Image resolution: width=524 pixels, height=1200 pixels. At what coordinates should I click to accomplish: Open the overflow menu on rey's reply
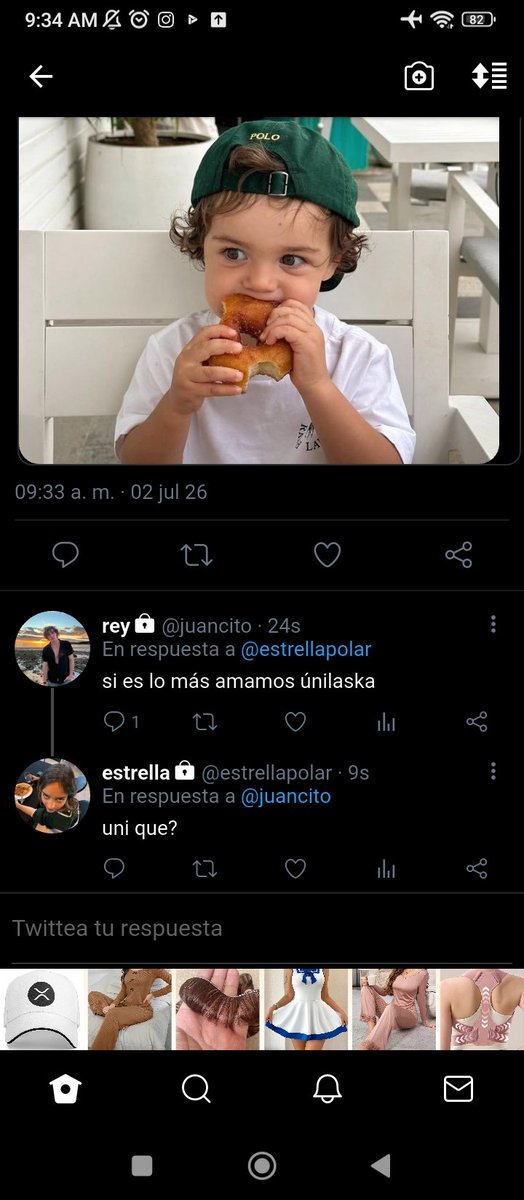tap(493, 624)
